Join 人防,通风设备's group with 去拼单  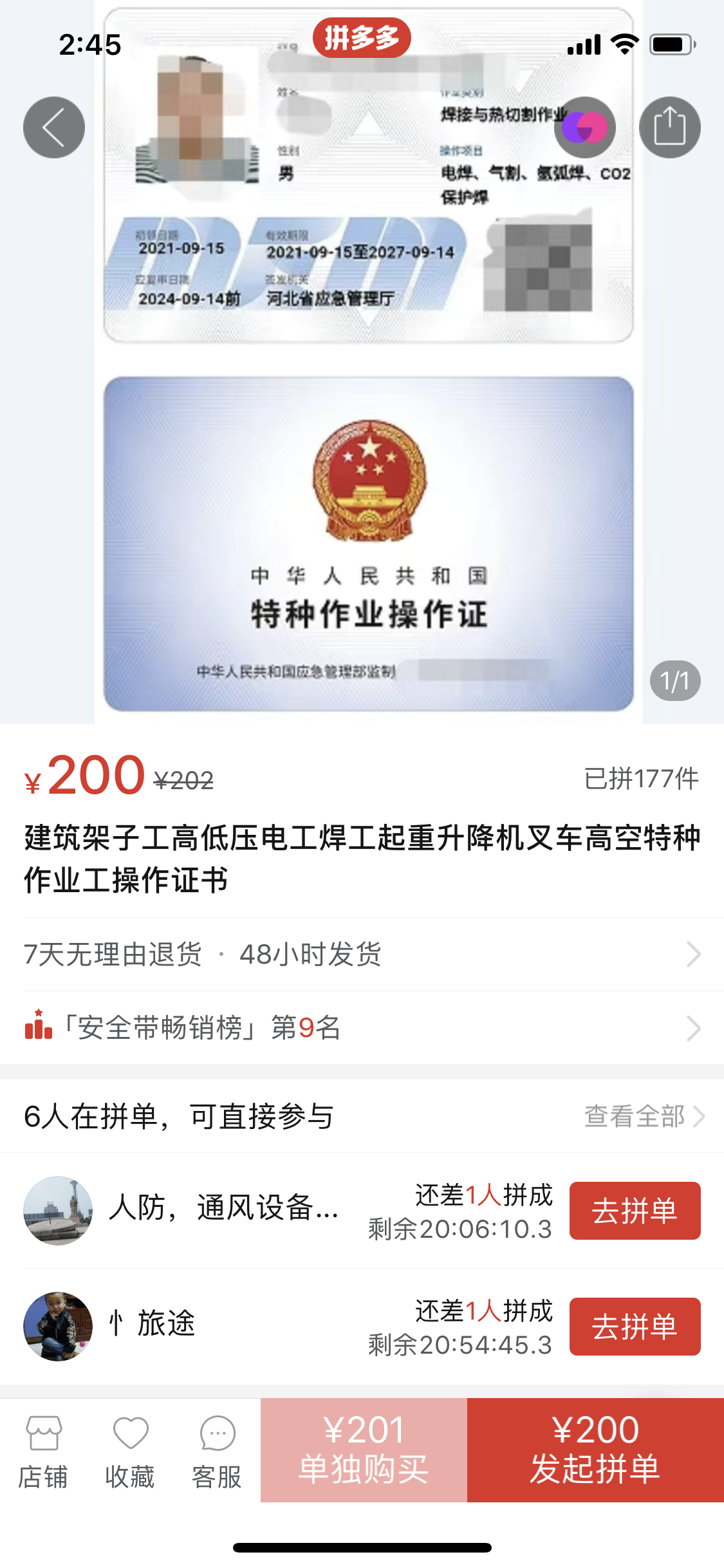635,1211
